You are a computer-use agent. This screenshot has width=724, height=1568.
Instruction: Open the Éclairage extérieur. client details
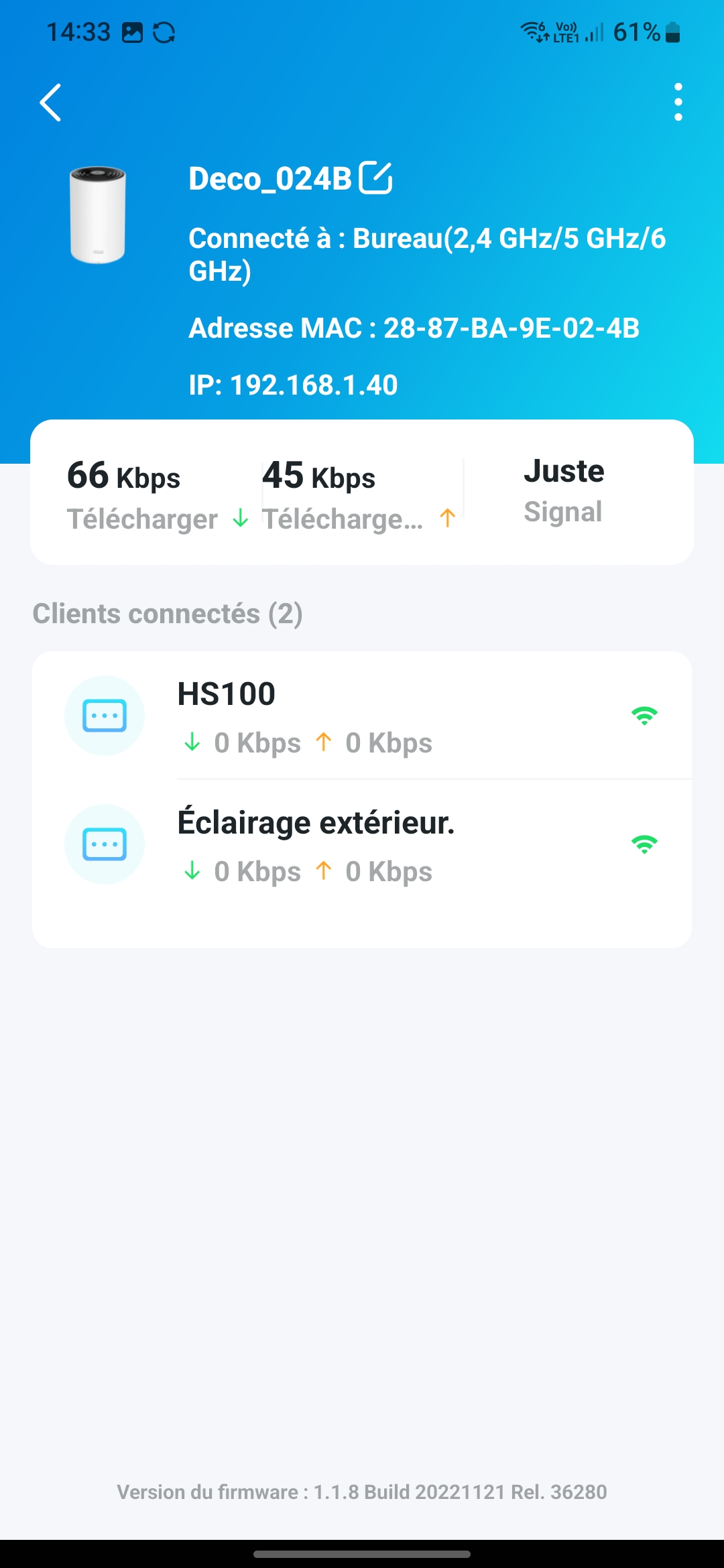coord(362,844)
